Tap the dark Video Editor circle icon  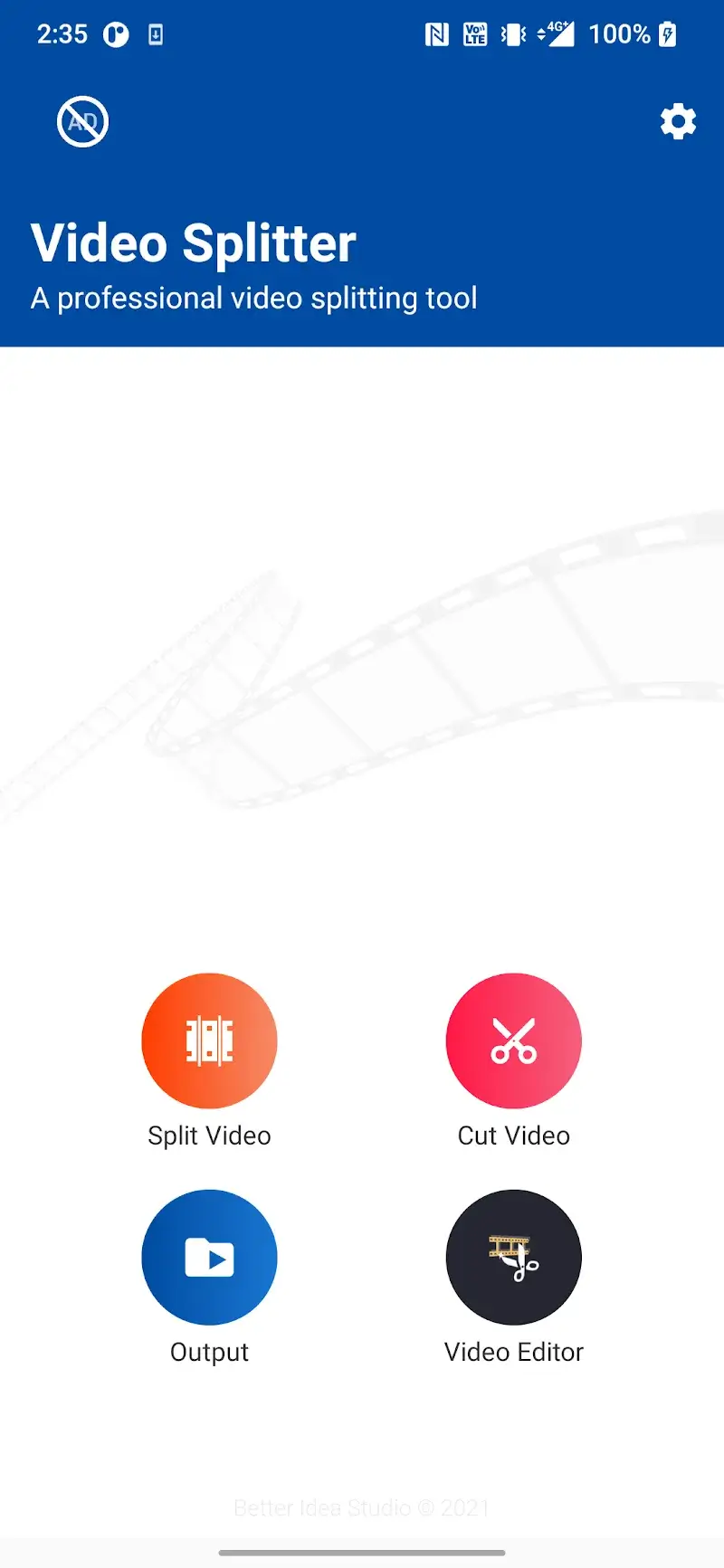tap(513, 1257)
